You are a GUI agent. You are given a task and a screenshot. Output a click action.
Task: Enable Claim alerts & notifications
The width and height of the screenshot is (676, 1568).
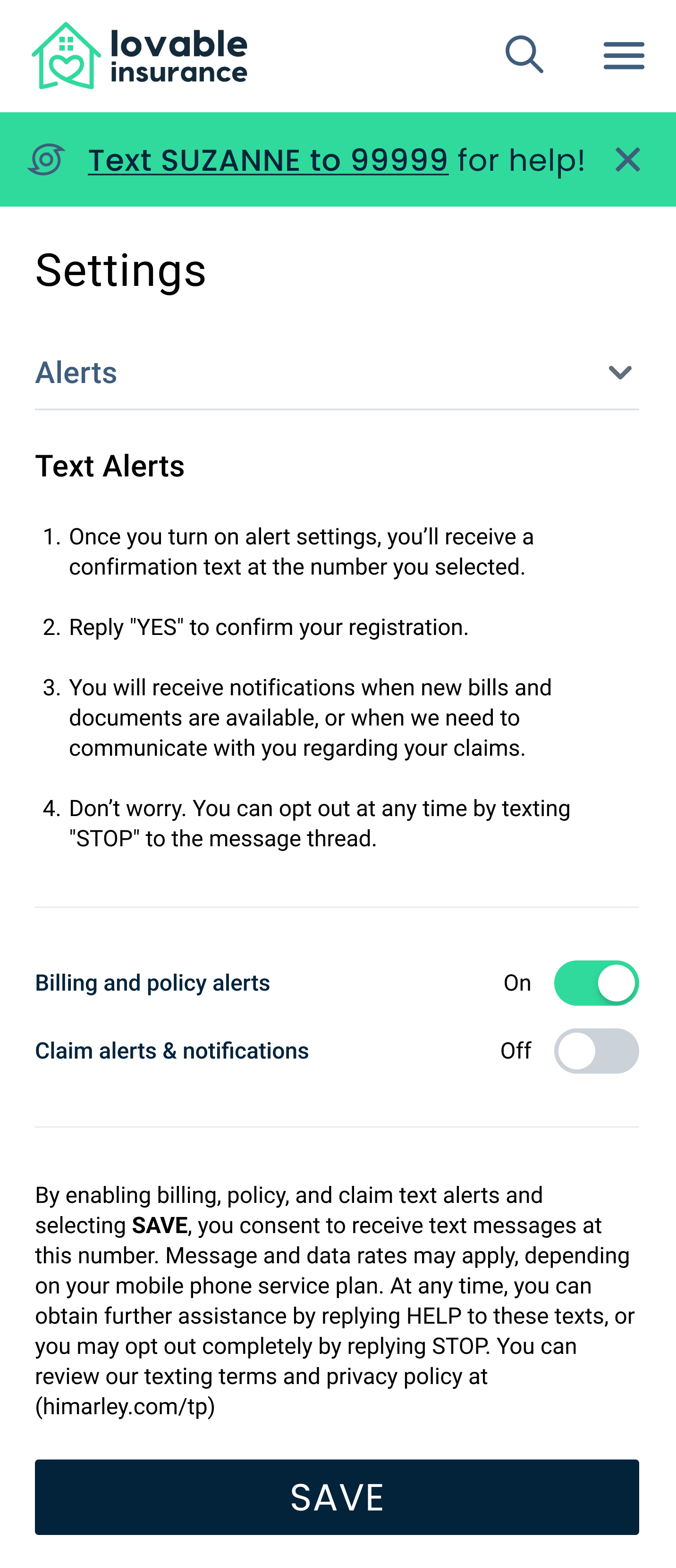(x=596, y=1051)
